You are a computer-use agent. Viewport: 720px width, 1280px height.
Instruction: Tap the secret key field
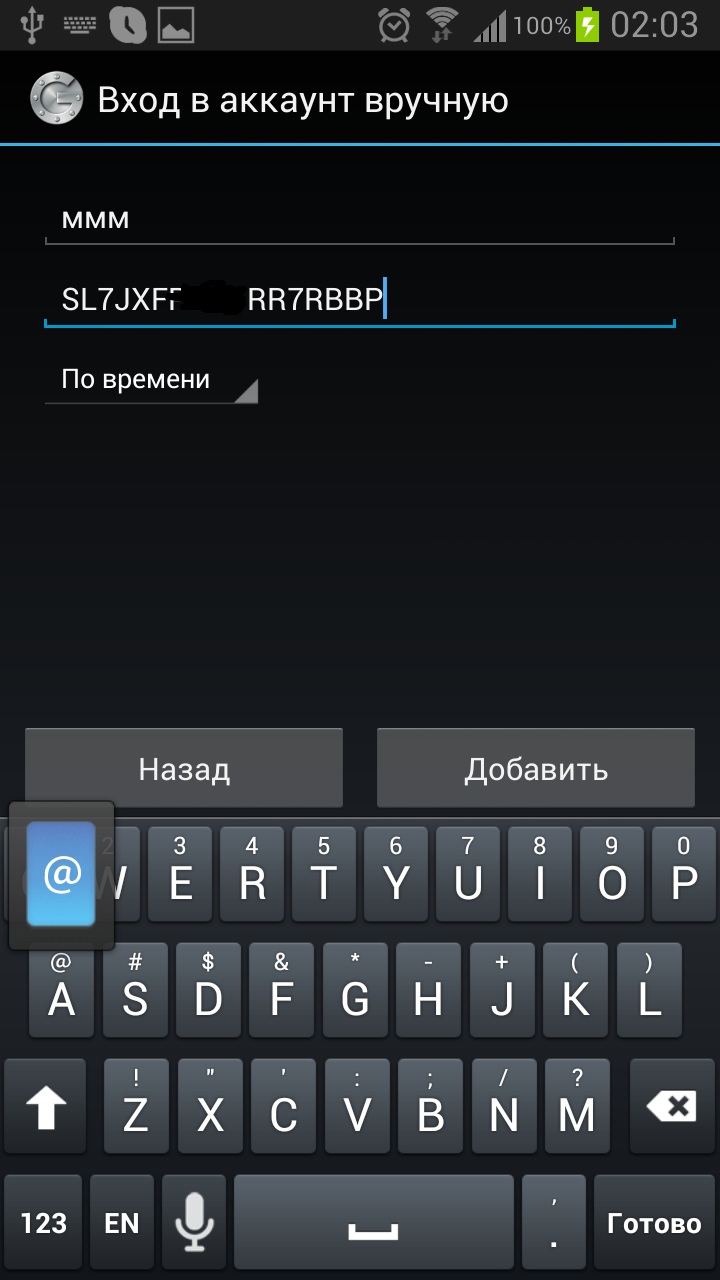(x=360, y=299)
